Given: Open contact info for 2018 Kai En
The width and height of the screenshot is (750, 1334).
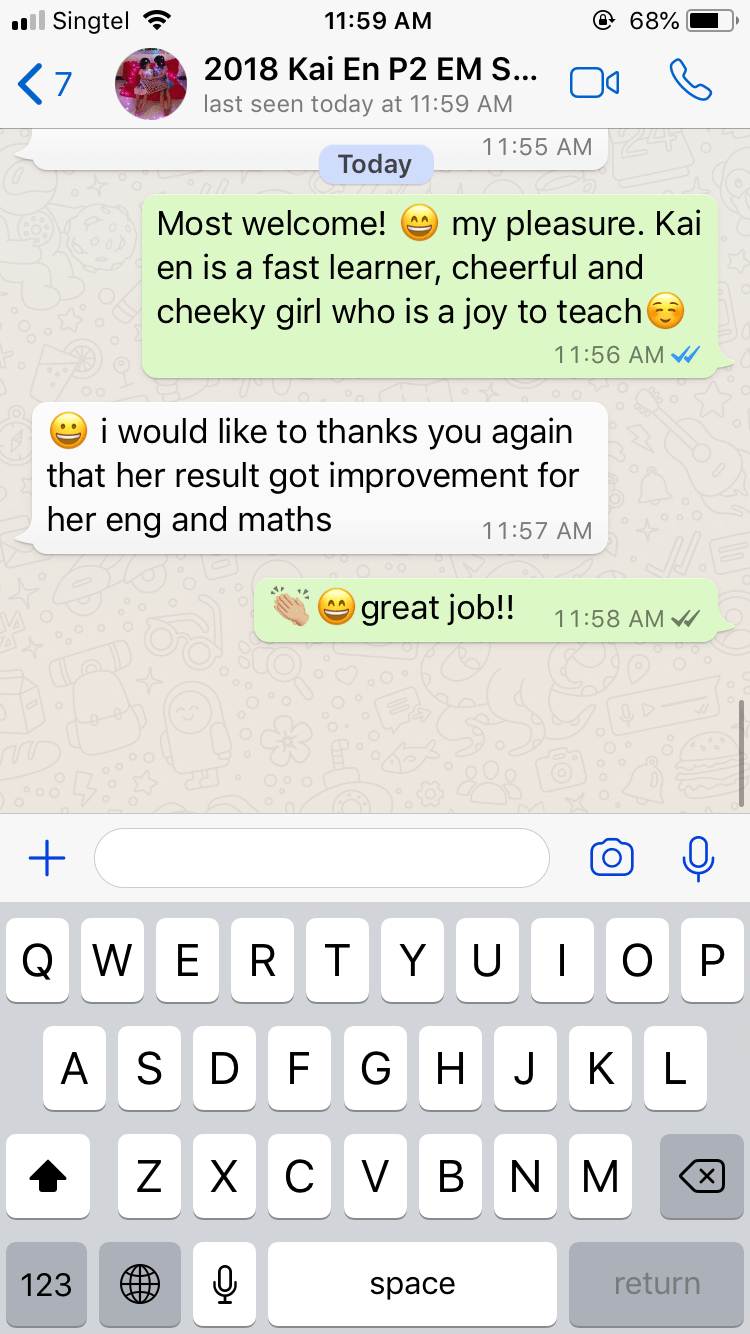Looking at the screenshot, I should coord(370,83).
